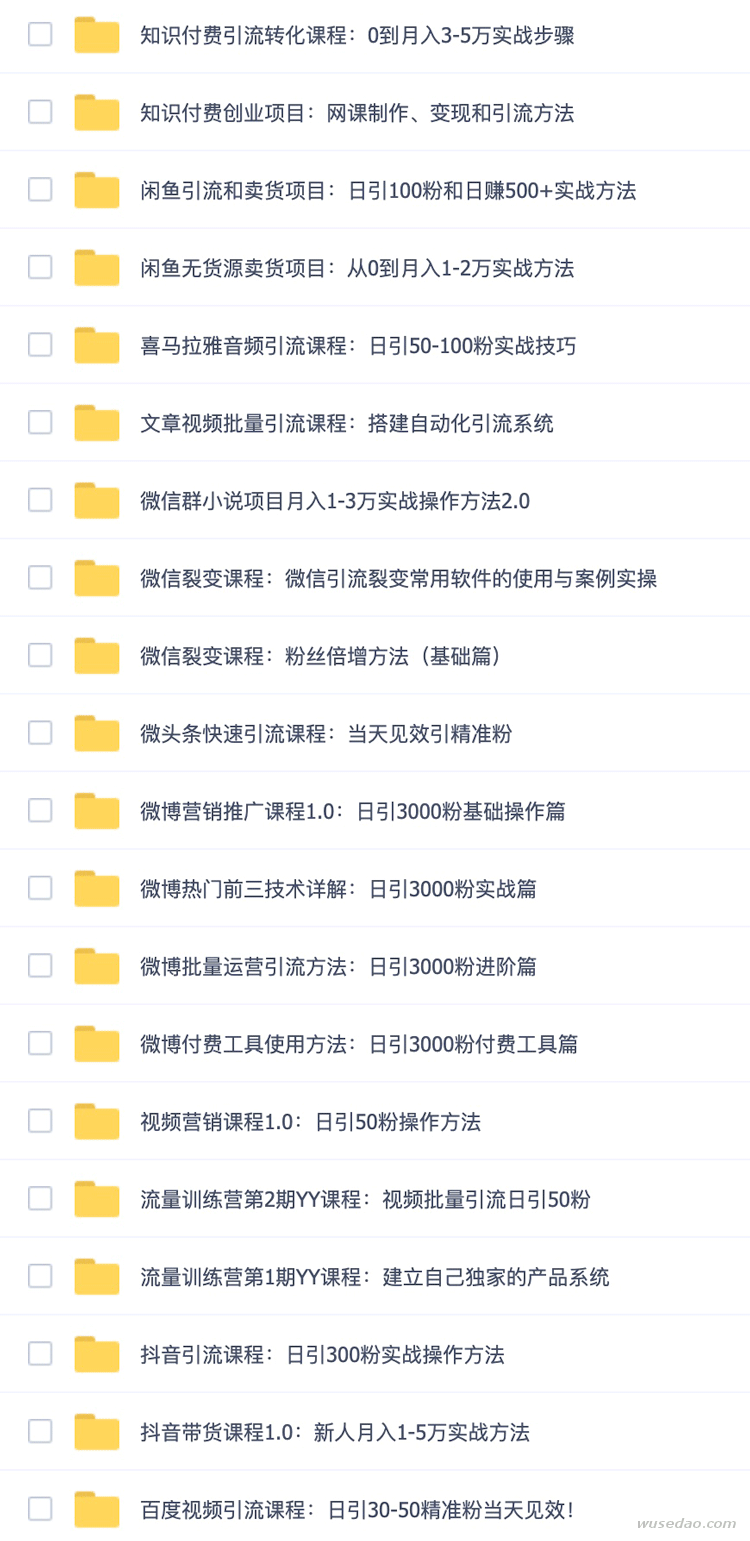Image resolution: width=750 pixels, height=1541 pixels.
Task: Select the checkbox for 微博付费工具使用方法
Action: [40, 1043]
